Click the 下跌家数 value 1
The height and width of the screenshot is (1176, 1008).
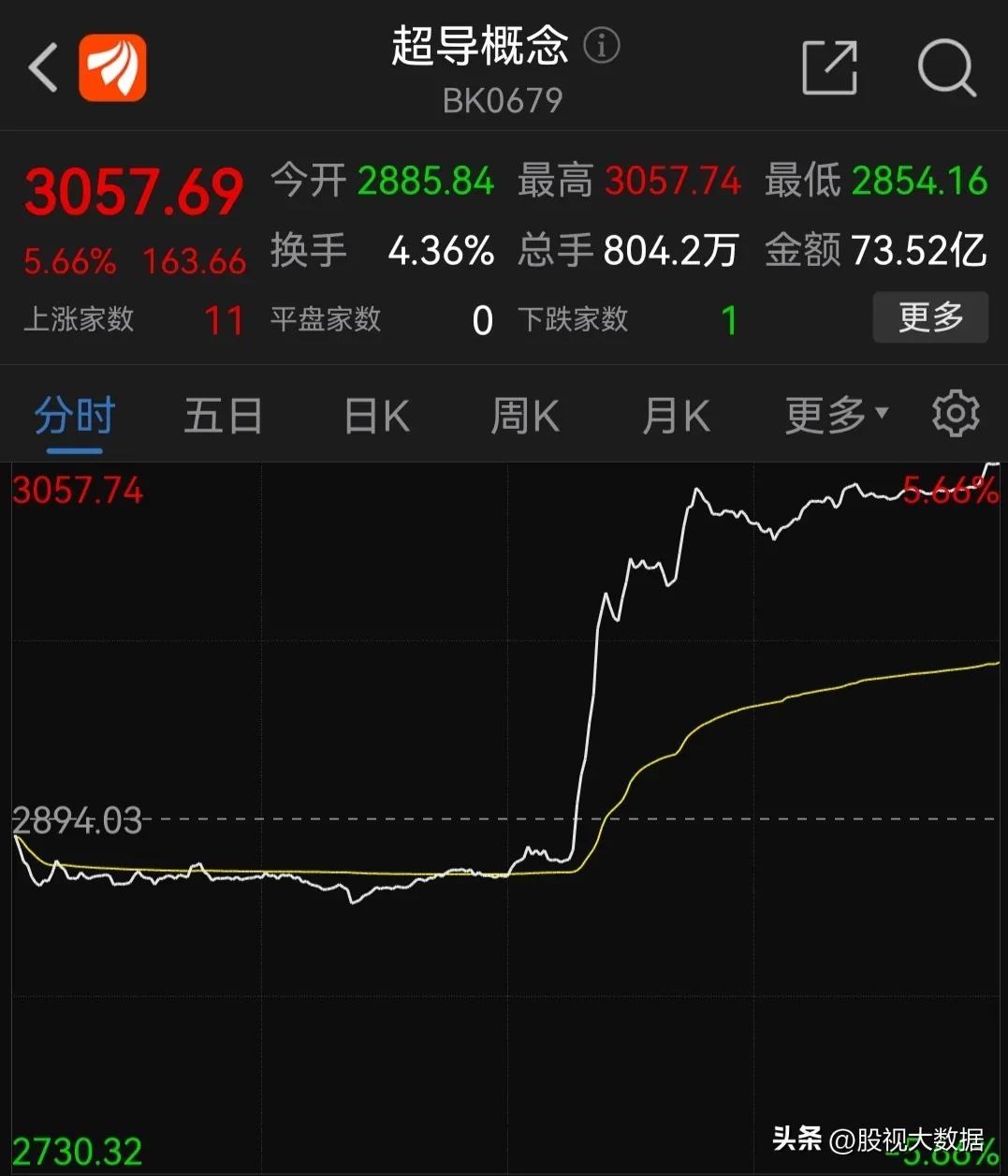pyautogui.click(x=728, y=319)
